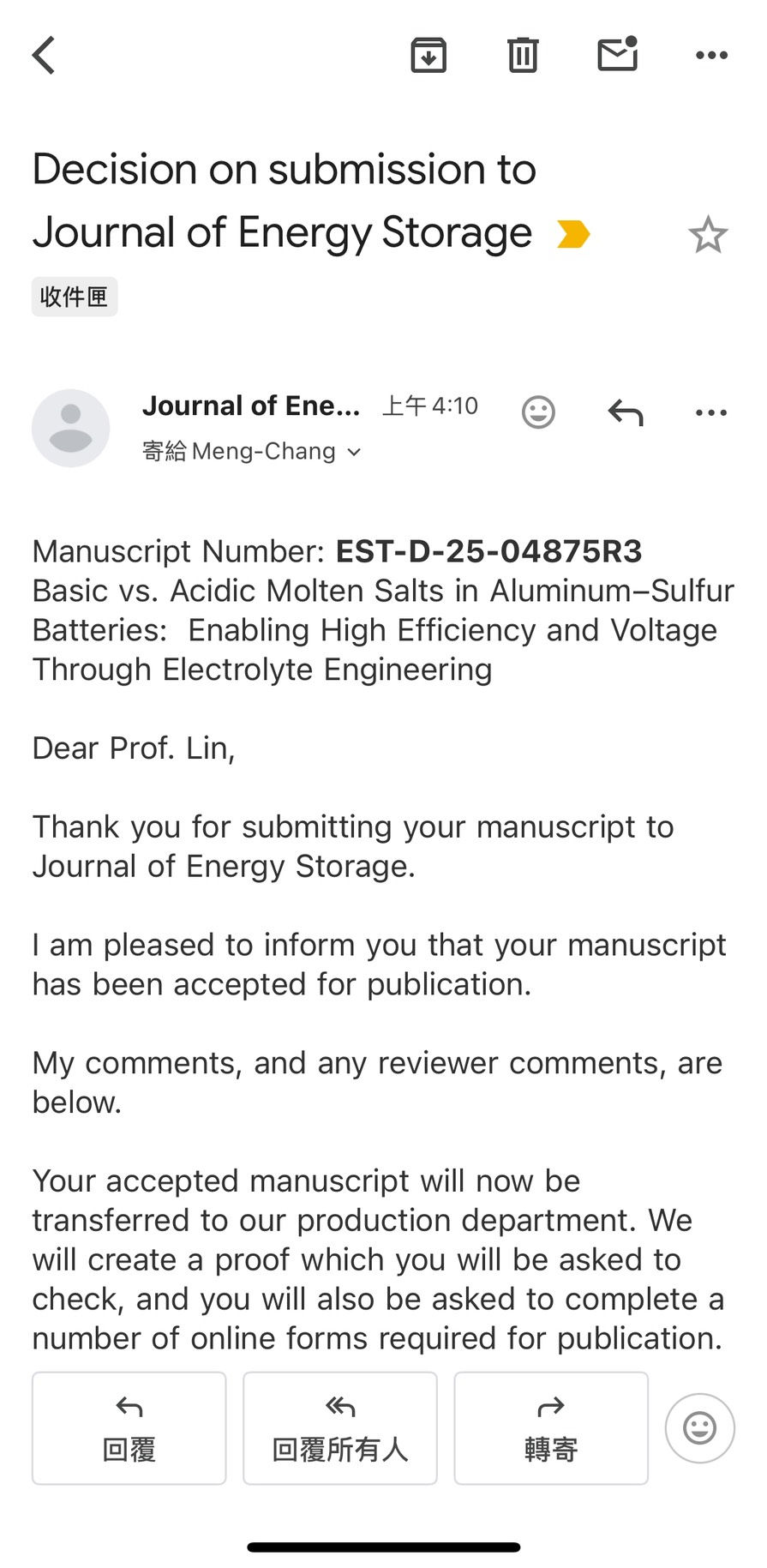Choose 回覆所有人 to reply all
Screen dimensions: 767x1568
[x=340, y=1427]
